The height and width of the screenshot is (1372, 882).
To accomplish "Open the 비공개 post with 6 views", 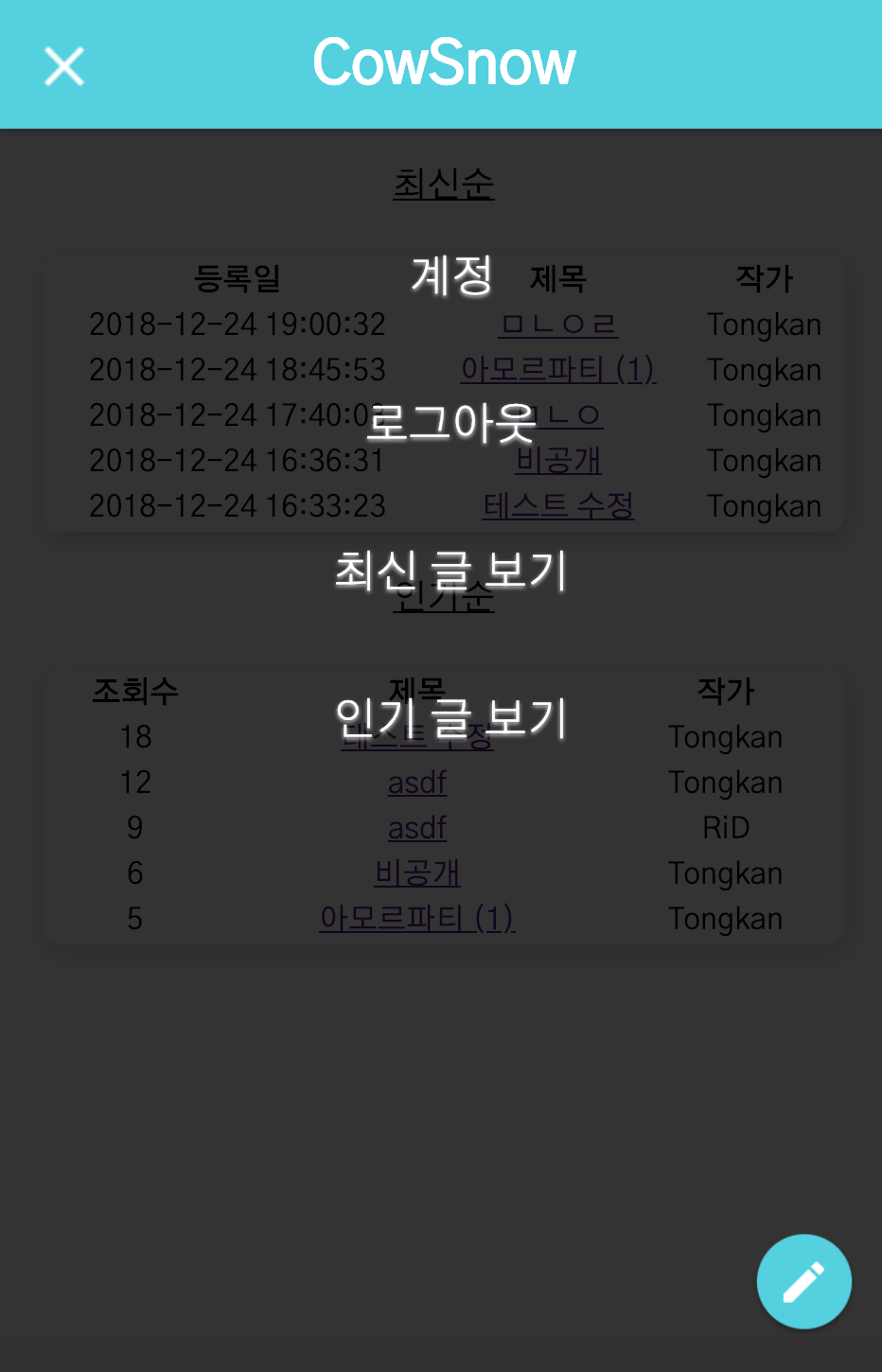I will (x=416, y=872).
